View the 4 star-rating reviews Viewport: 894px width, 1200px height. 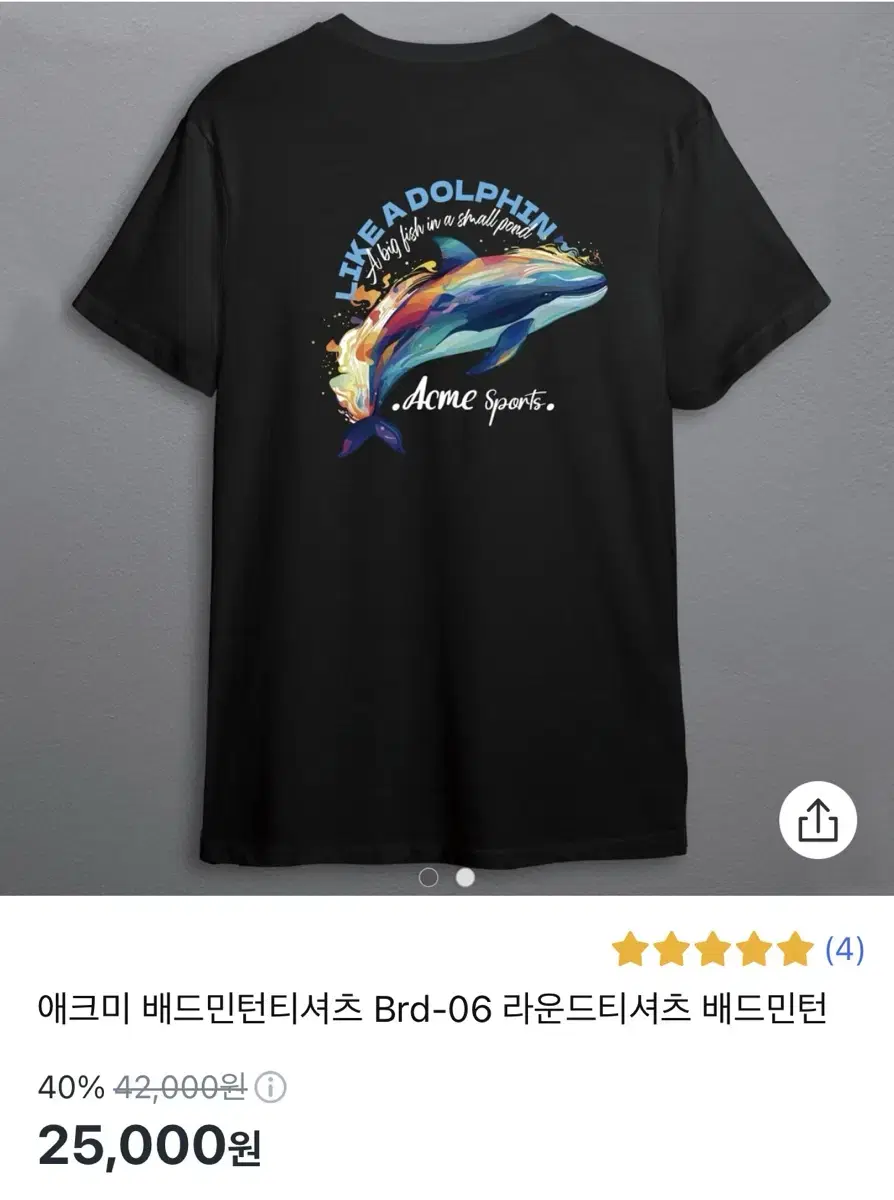click(x=844, y=949)
